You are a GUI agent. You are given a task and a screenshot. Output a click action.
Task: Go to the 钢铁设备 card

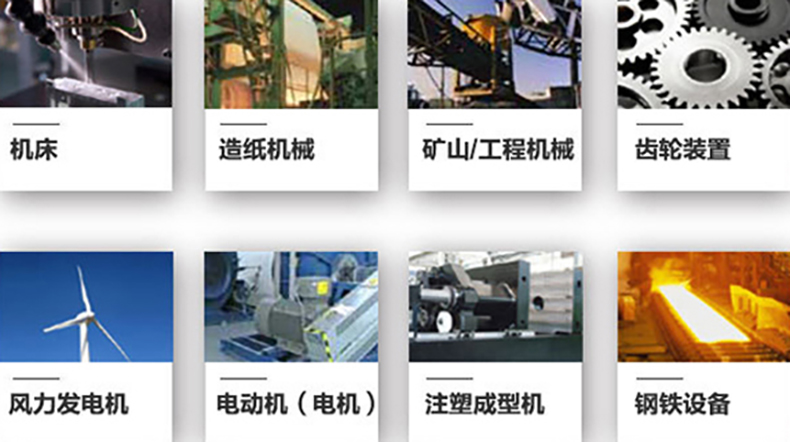704,347
